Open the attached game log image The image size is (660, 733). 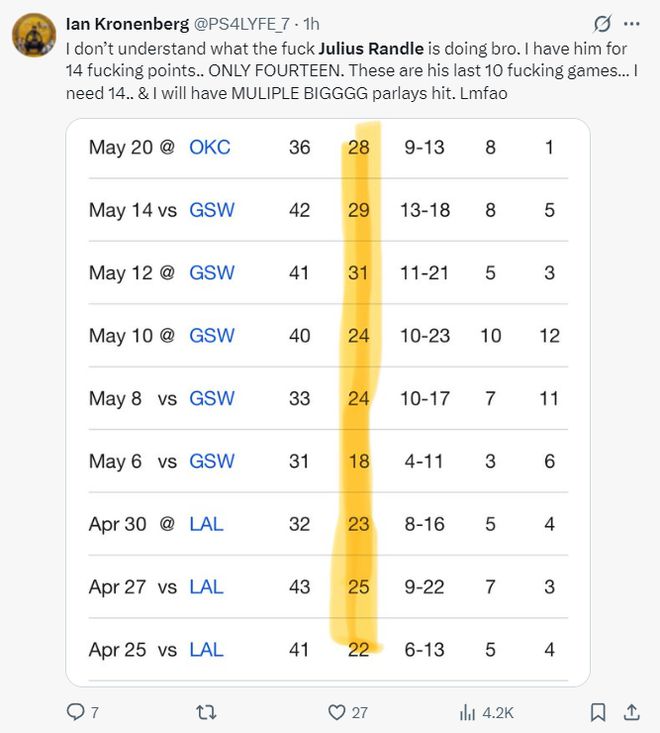point(330,400)
